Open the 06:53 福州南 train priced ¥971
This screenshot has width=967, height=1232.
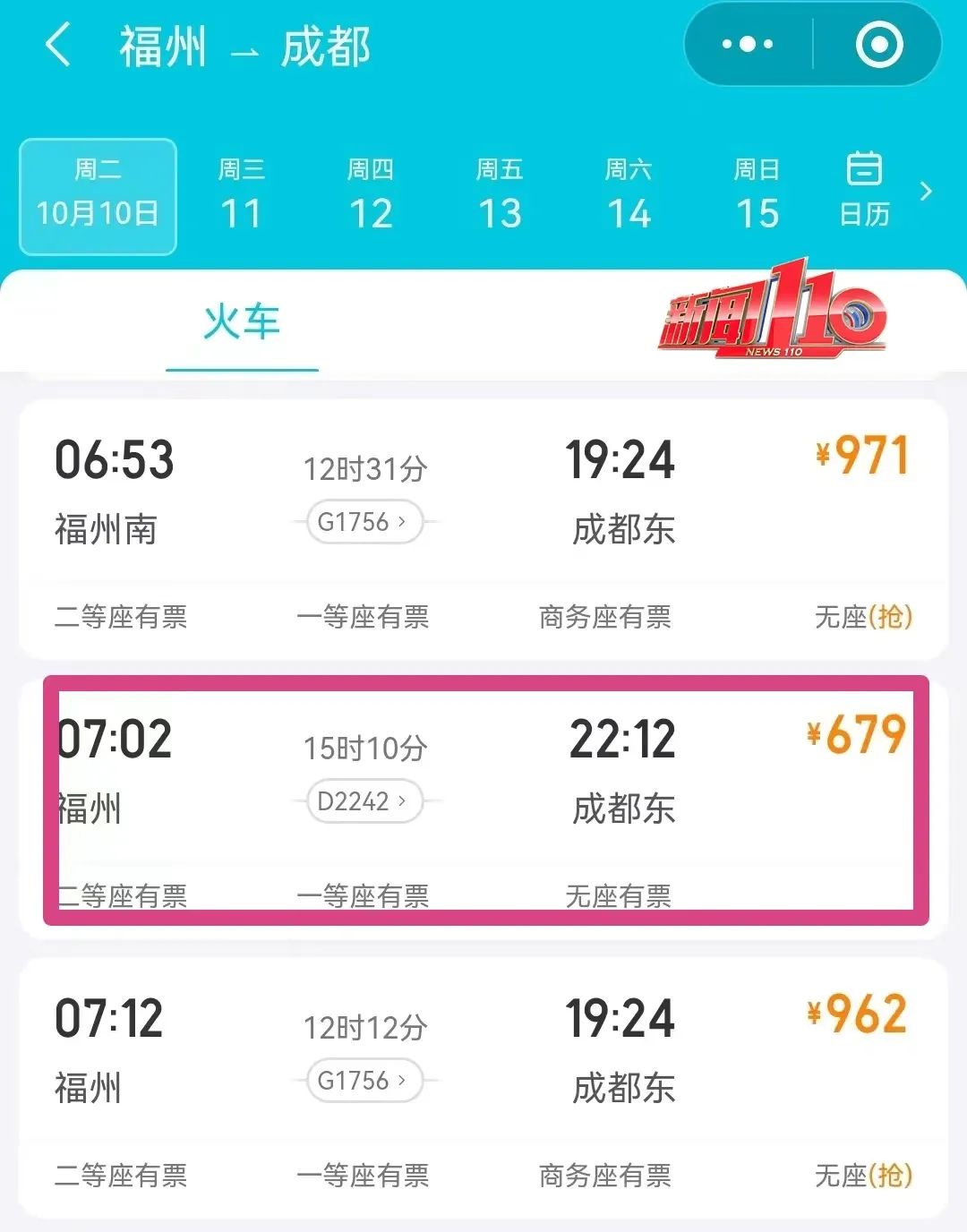coord(483,492)
